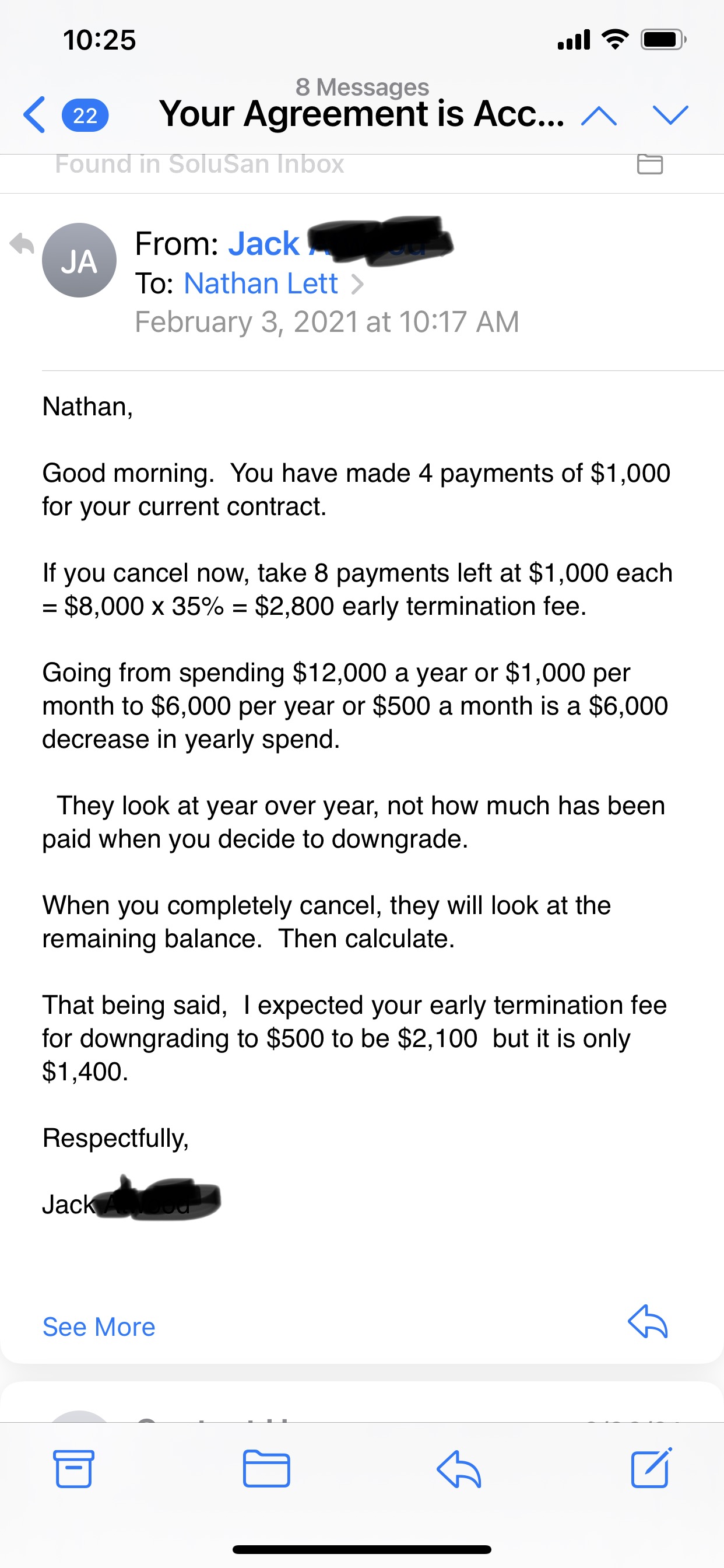Move message to a folder
The width and height of the screenshot is (724, 1568).
[266, 1469]
